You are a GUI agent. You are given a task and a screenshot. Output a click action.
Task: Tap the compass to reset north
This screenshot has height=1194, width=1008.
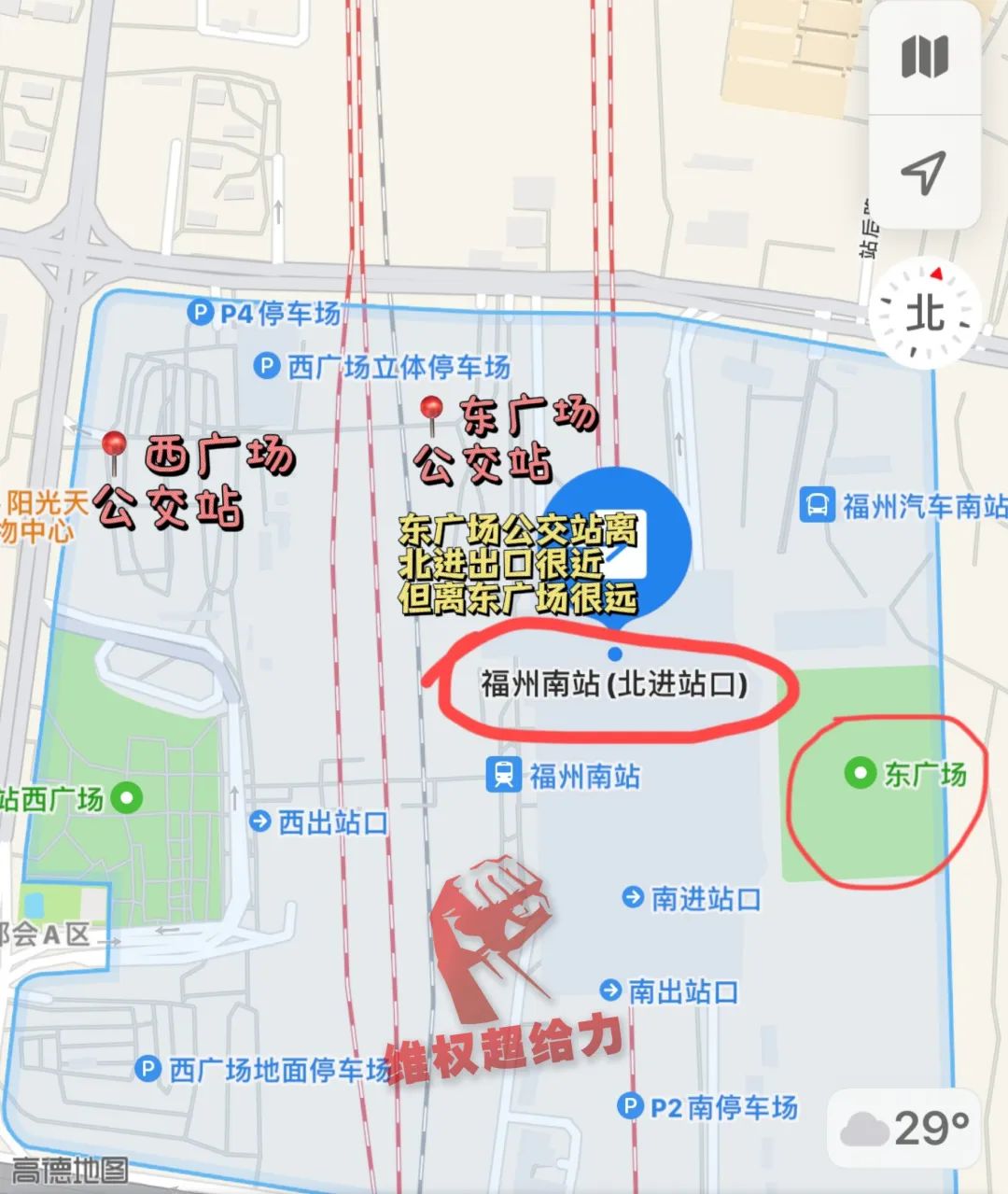(x=925, y=313)
